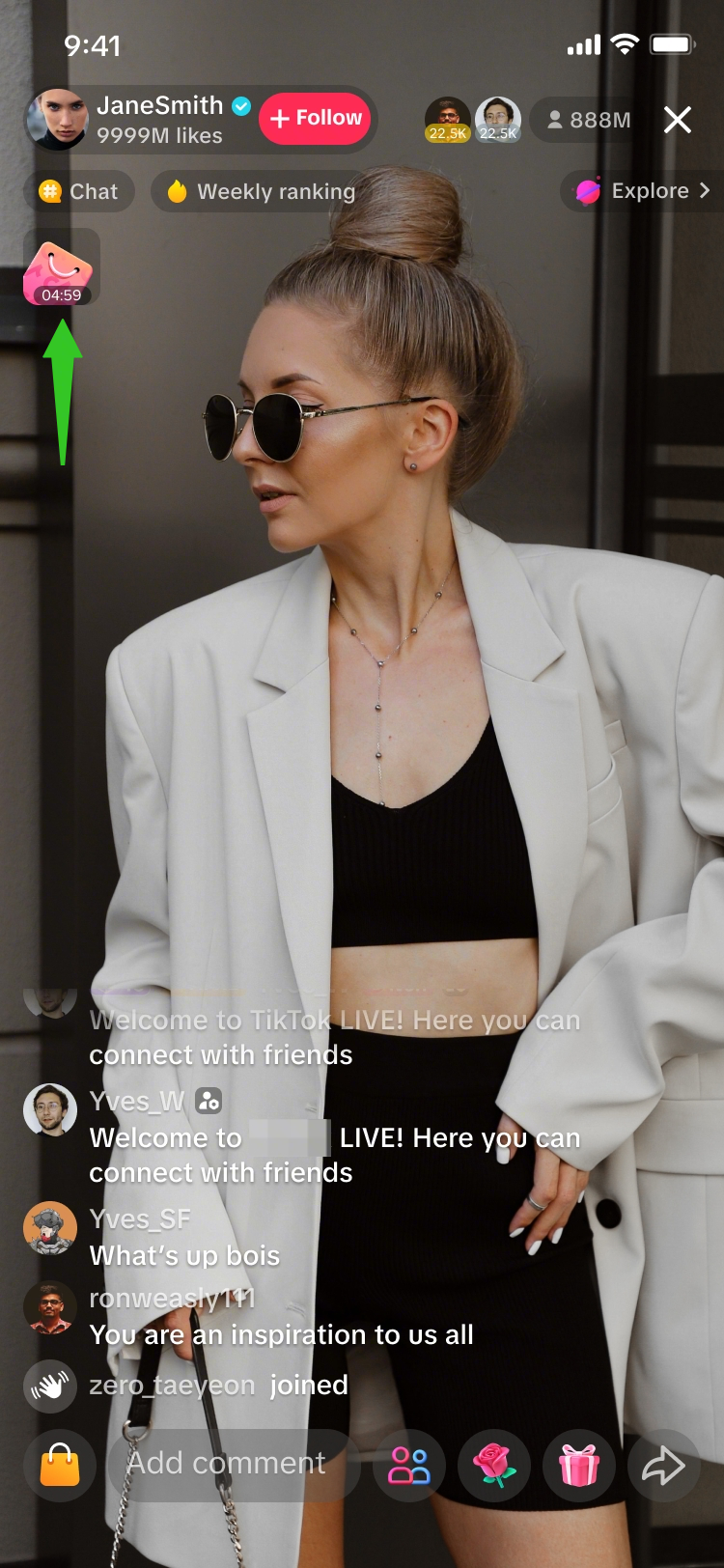Screen dimensions: 724x1568
Task: View the Weekly ranking
Action: click(x=261, y=191)
